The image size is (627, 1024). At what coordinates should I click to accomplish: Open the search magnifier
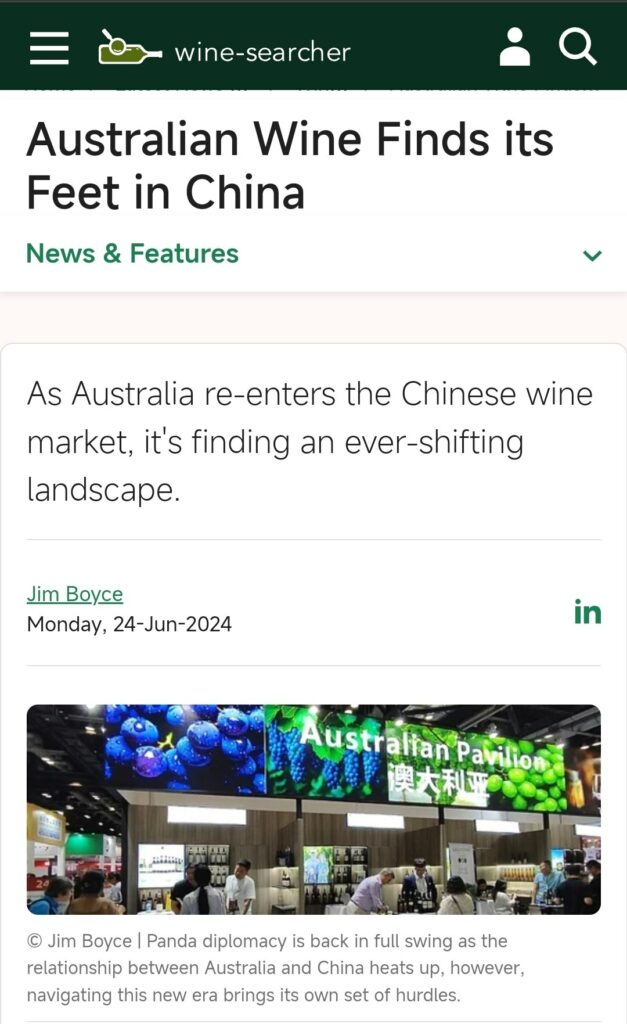point(578,47)
